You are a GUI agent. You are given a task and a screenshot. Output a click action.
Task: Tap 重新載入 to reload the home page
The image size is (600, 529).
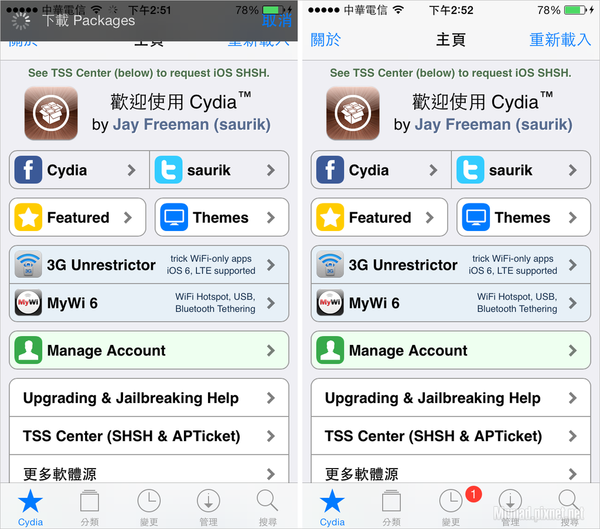tap(560, 41)
